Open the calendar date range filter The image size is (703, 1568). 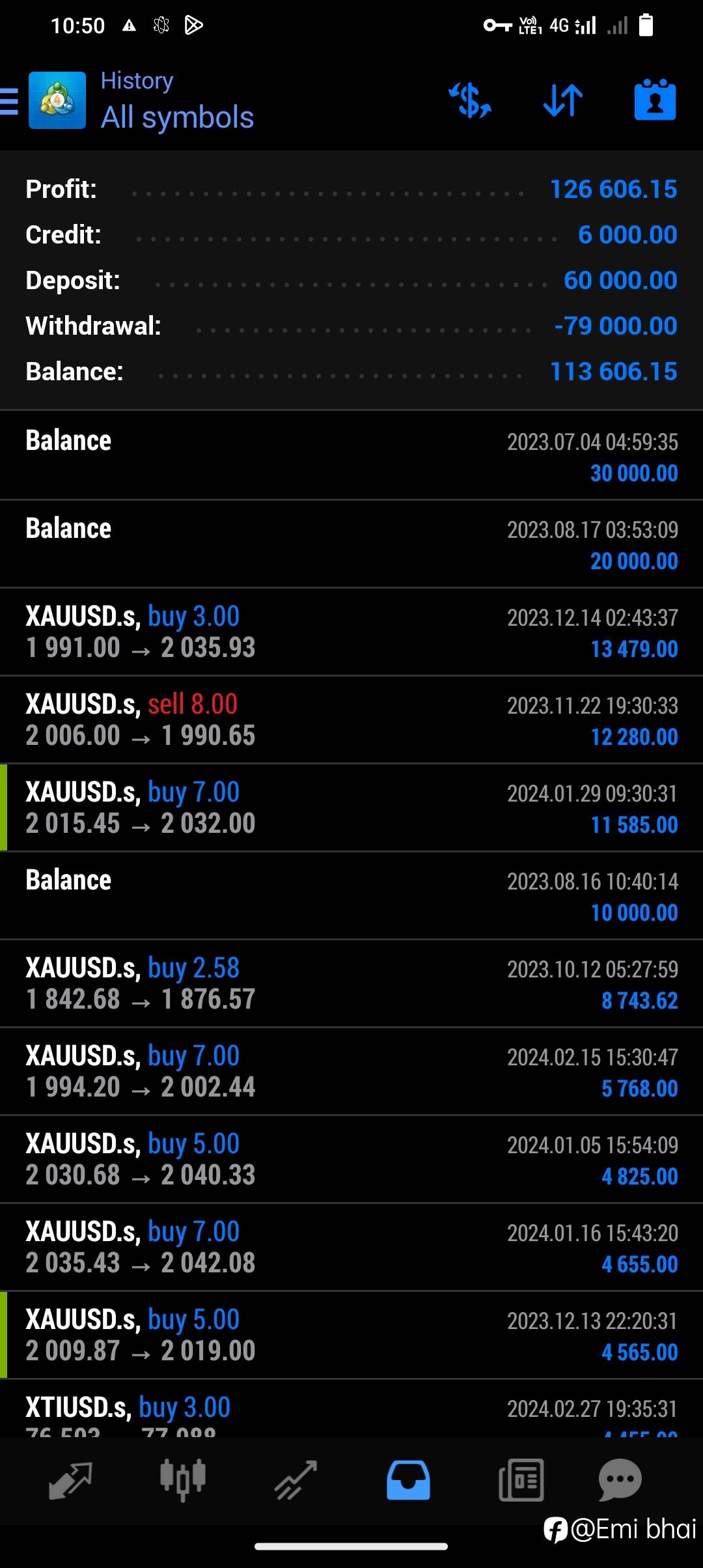(655, 100)
